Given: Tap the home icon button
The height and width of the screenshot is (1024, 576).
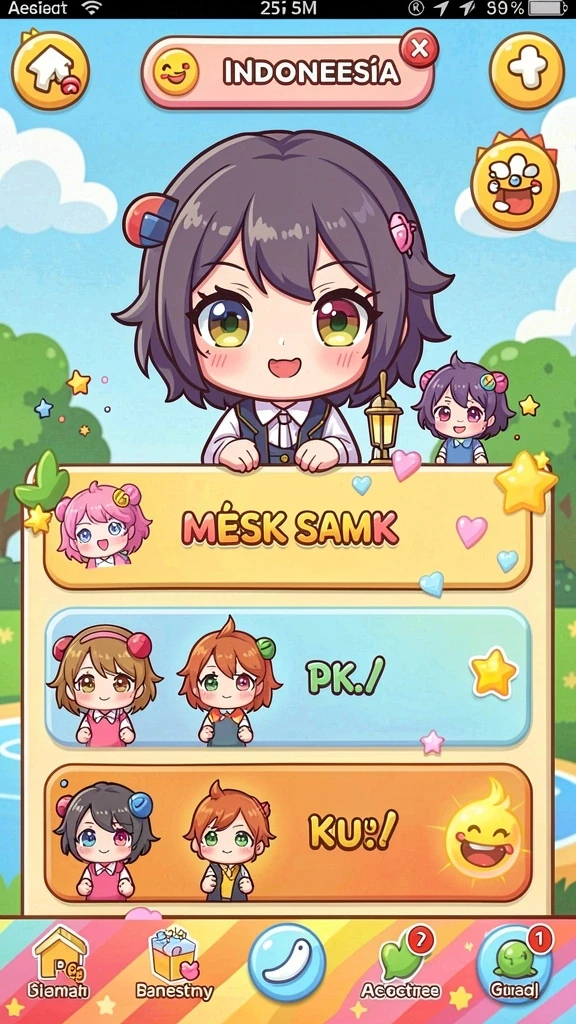Looking at the screenshot, I should coord(50,70).
